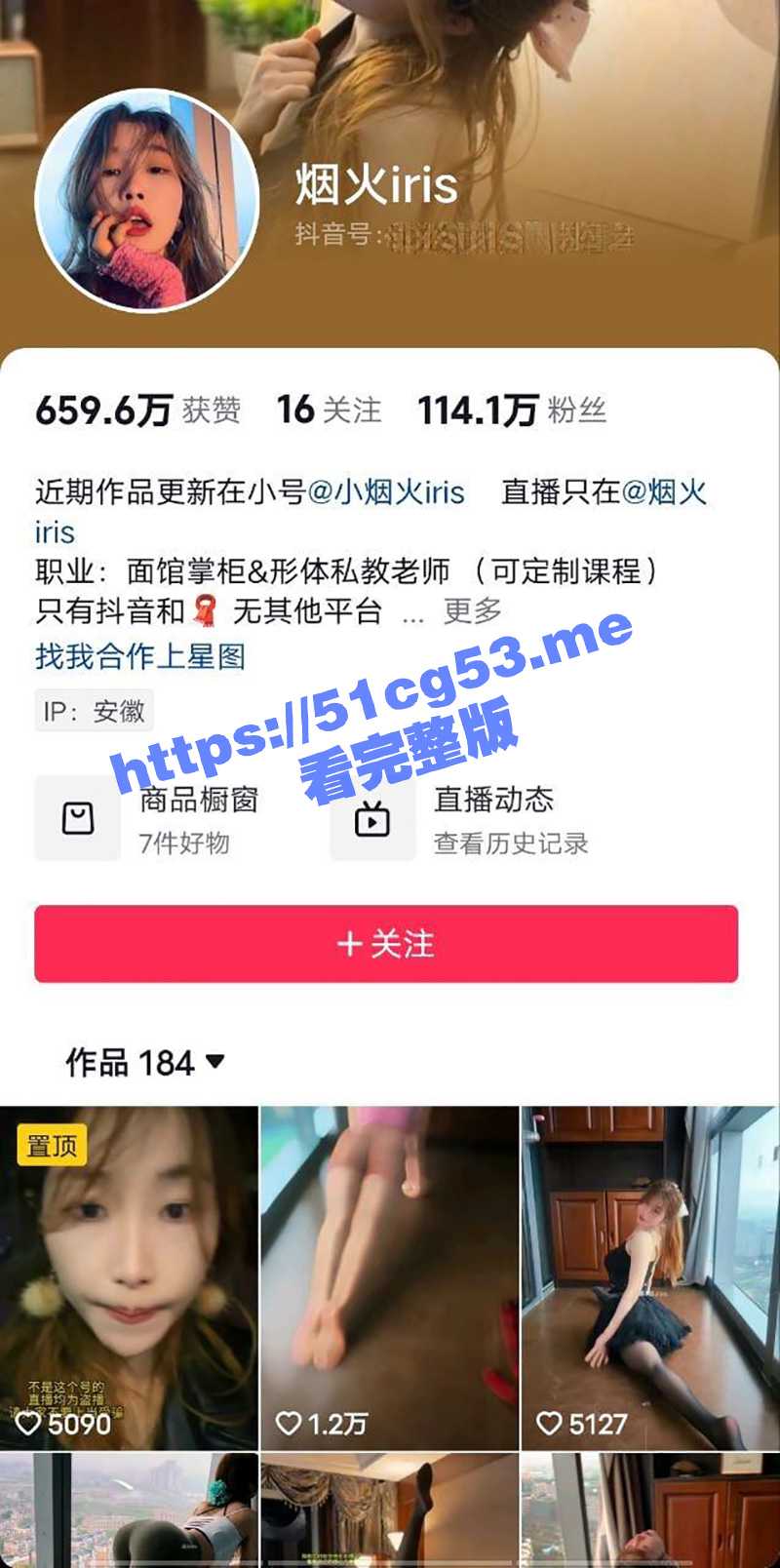View the 16 关注 following list

click(329, 411)
